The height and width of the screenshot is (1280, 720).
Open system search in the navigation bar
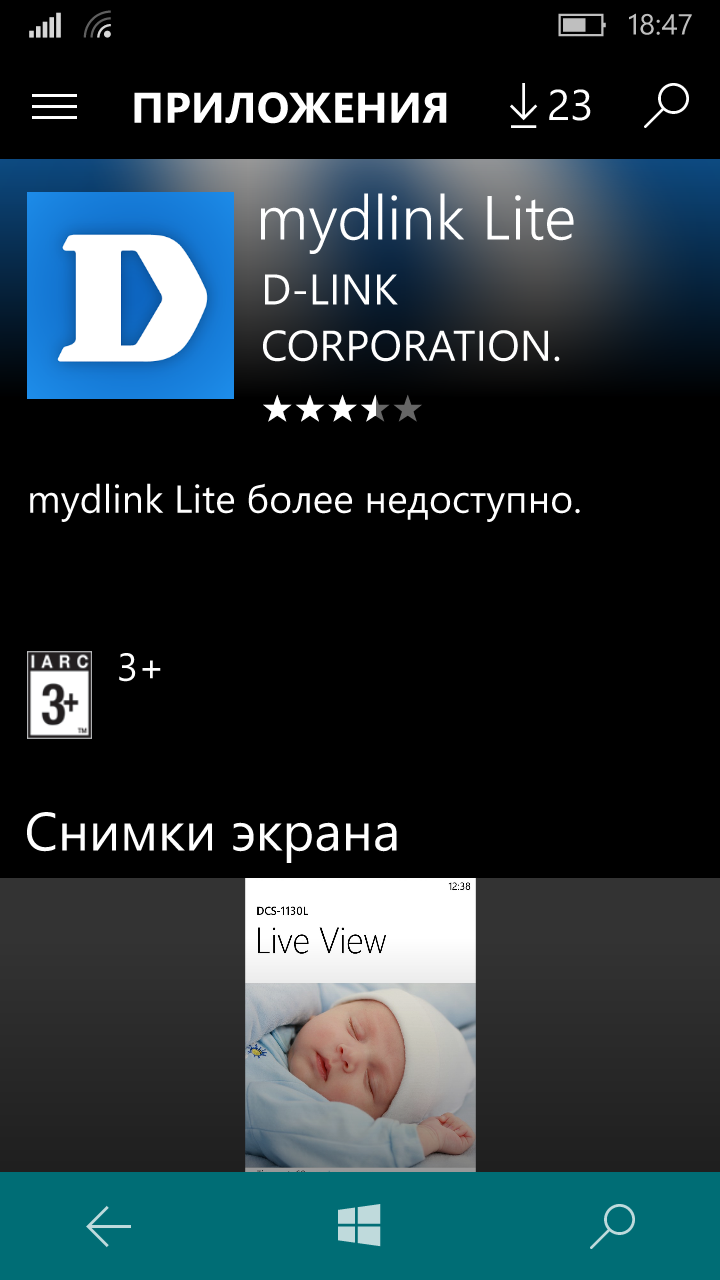click(x=612, y=1226)
